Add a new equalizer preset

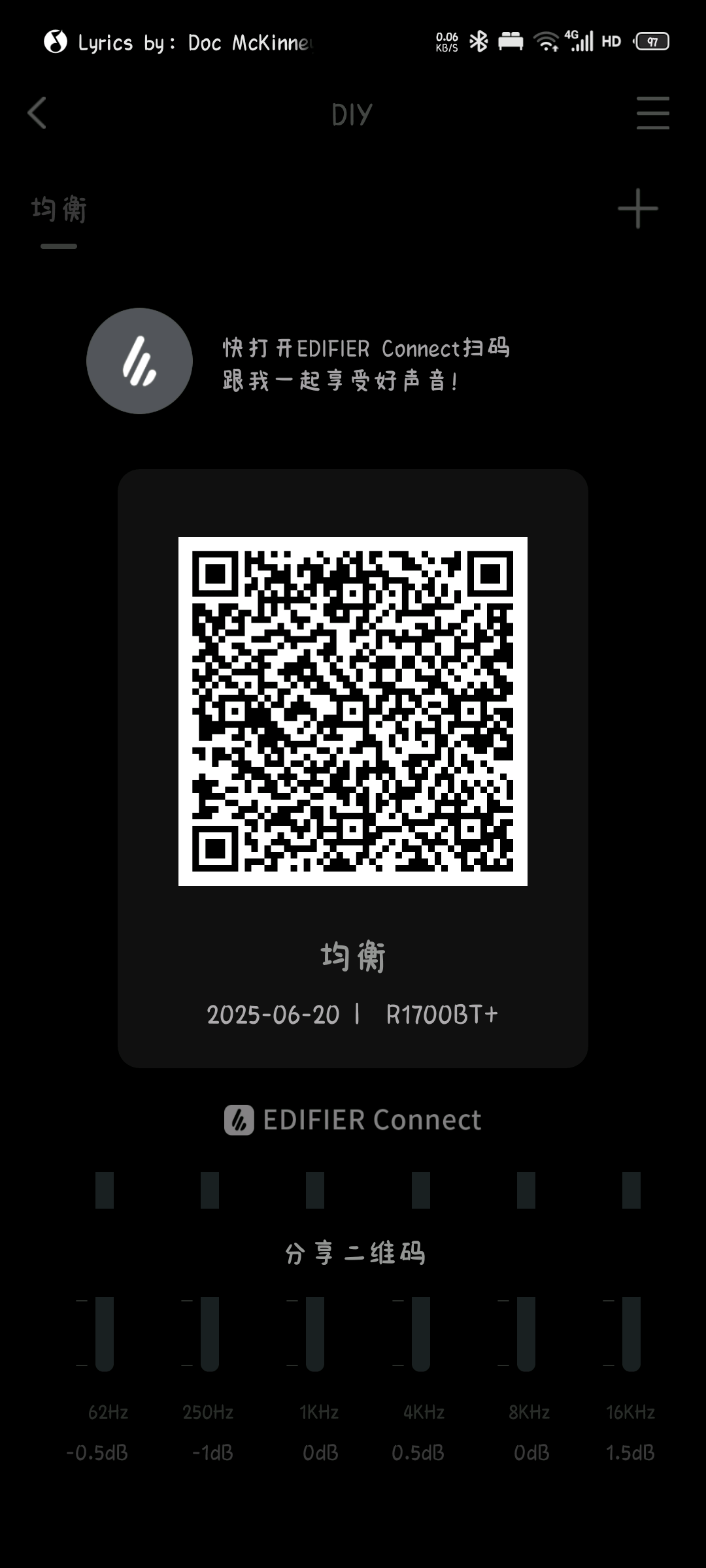(637, 209)
